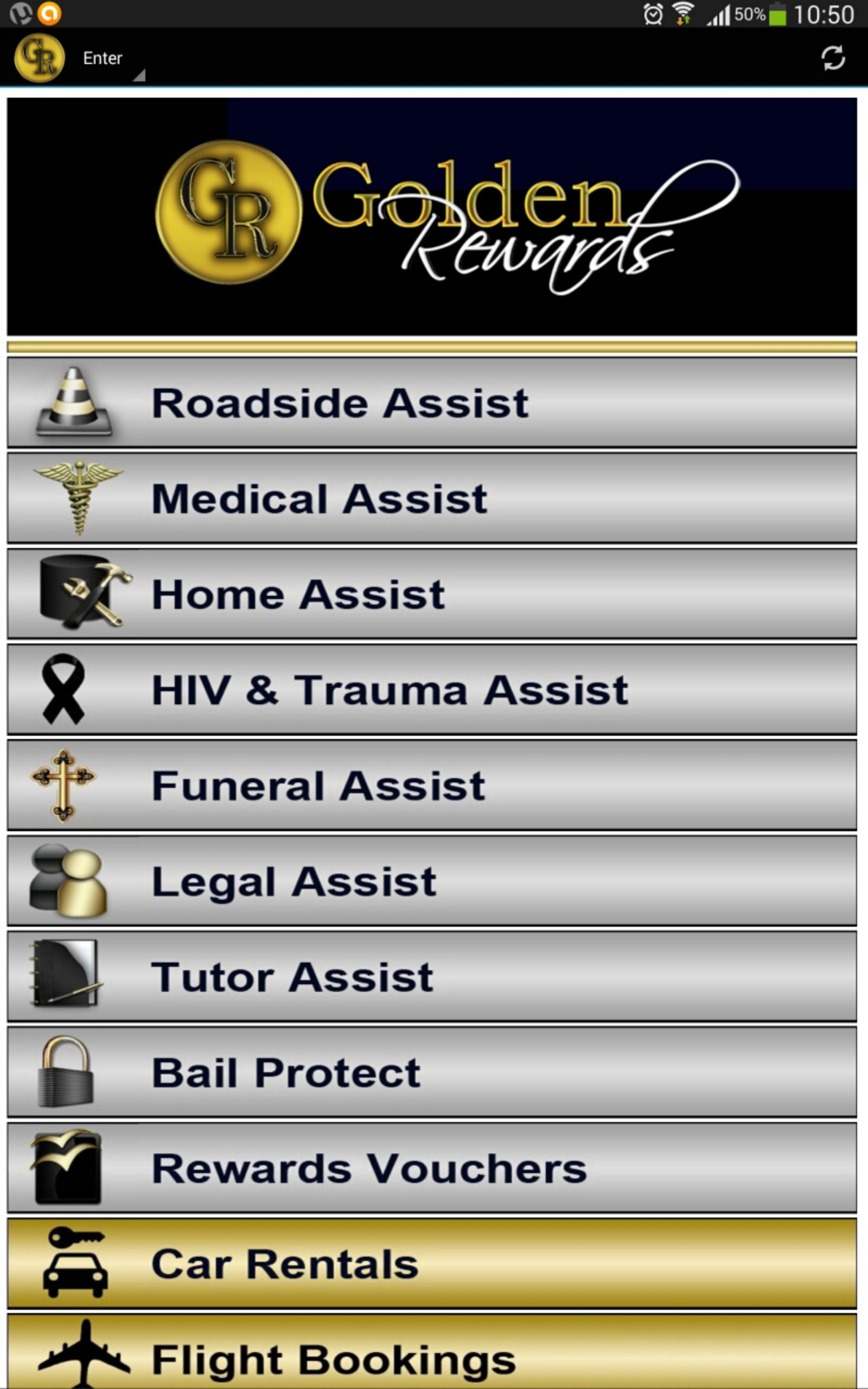Open Bail Protect
The image size is (868, 1389).
pos(432,1072)
